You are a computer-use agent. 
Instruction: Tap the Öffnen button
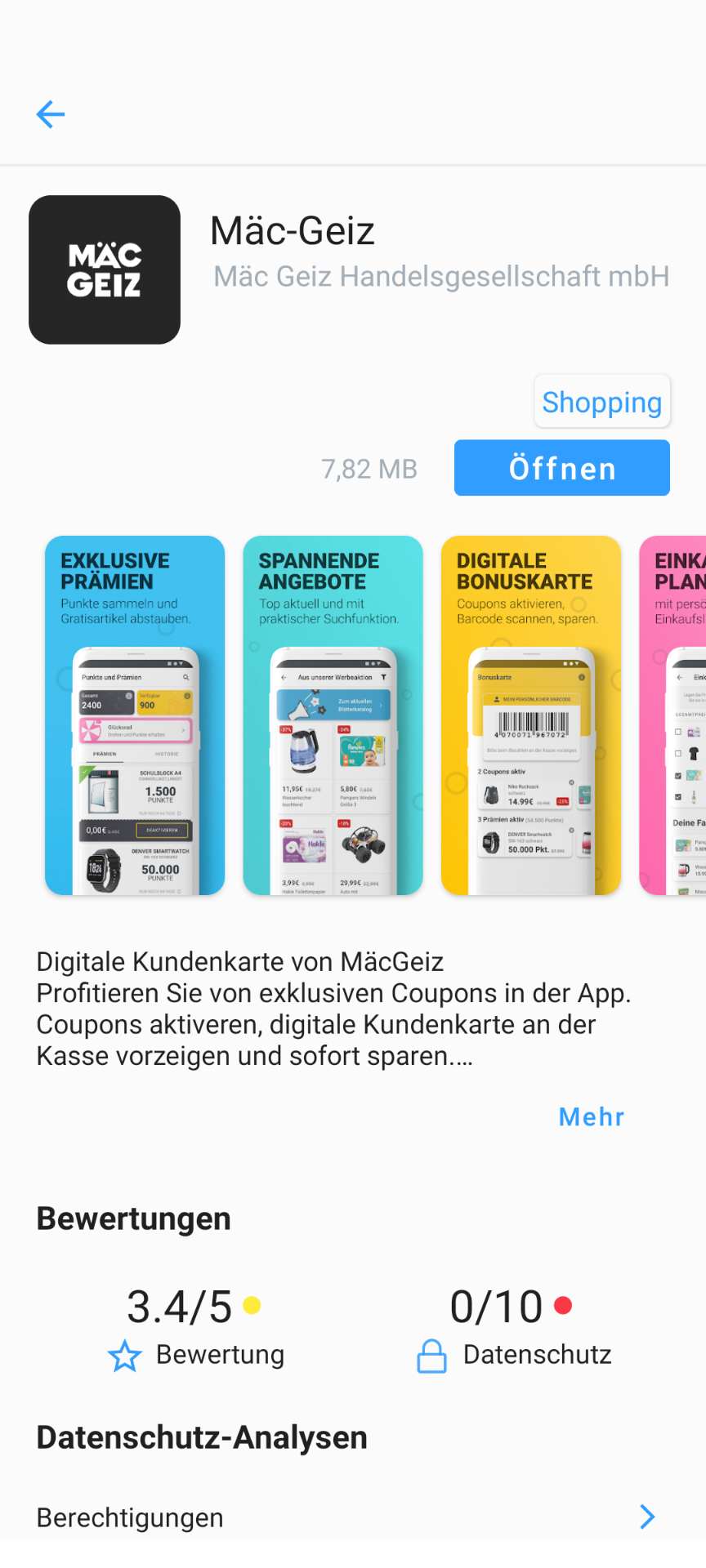(562, 468)
